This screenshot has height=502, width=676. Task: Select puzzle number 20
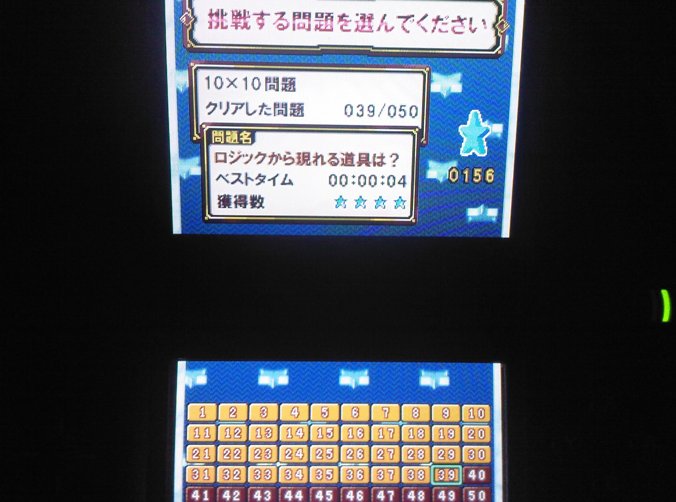coord(477,435)
